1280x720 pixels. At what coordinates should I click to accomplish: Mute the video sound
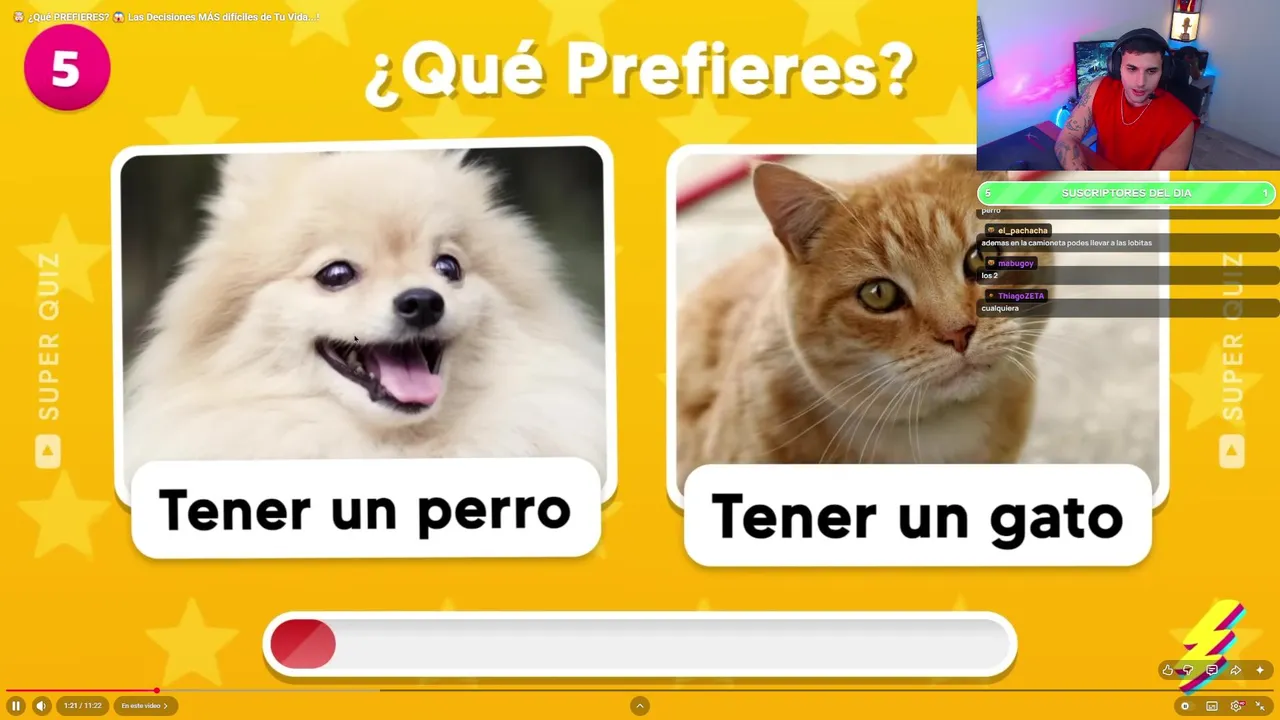pos(41,706)
